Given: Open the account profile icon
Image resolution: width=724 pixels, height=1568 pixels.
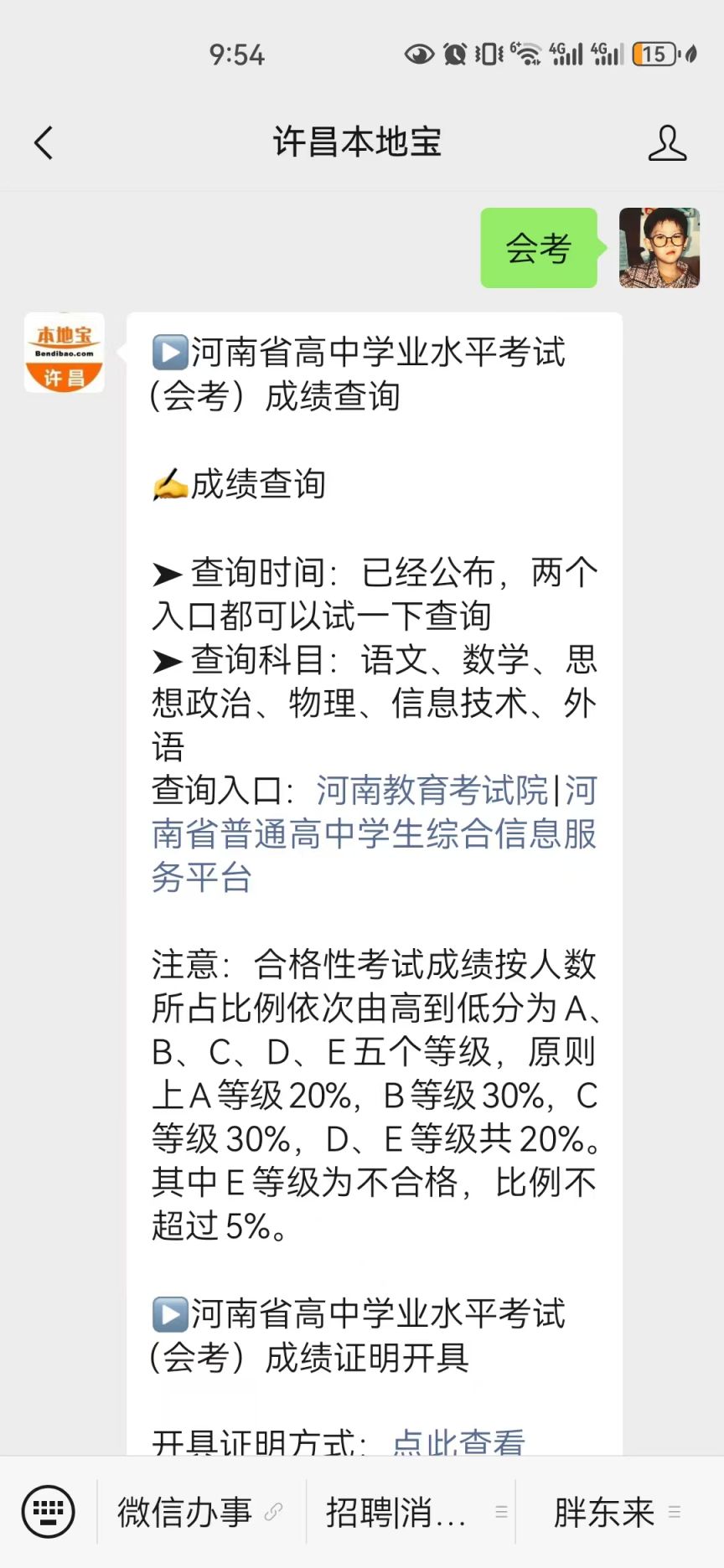Looking at the screenshot, I should [x=667, y=143].
